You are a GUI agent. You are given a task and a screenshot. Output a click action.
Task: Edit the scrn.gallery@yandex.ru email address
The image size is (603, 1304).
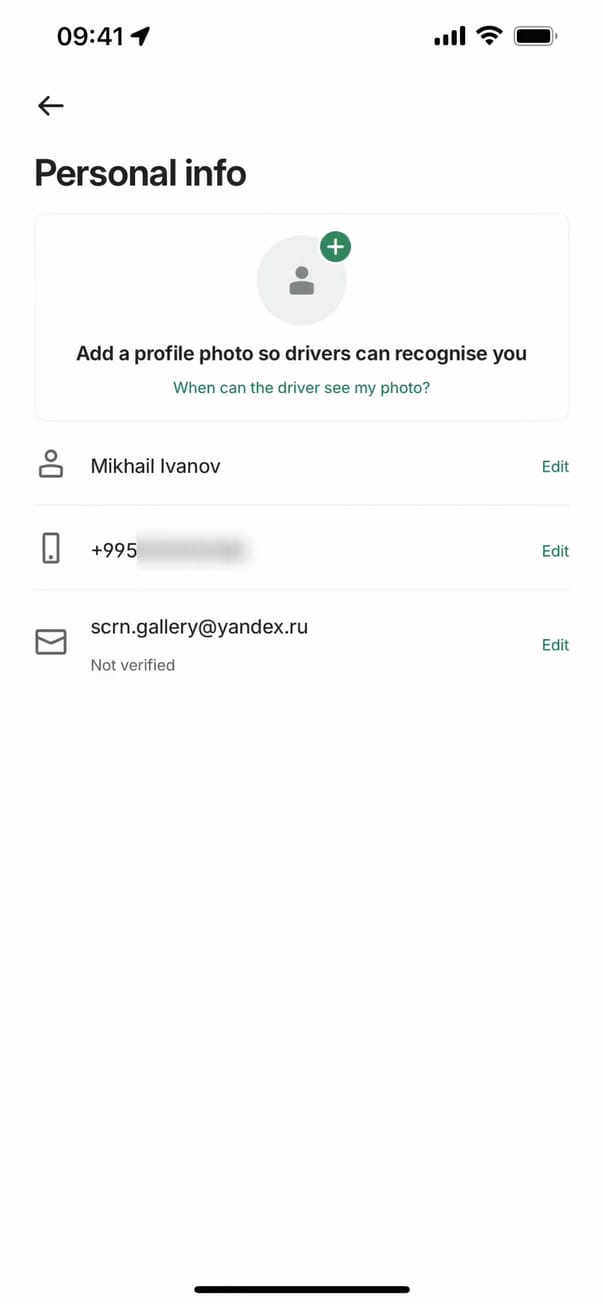554,644
